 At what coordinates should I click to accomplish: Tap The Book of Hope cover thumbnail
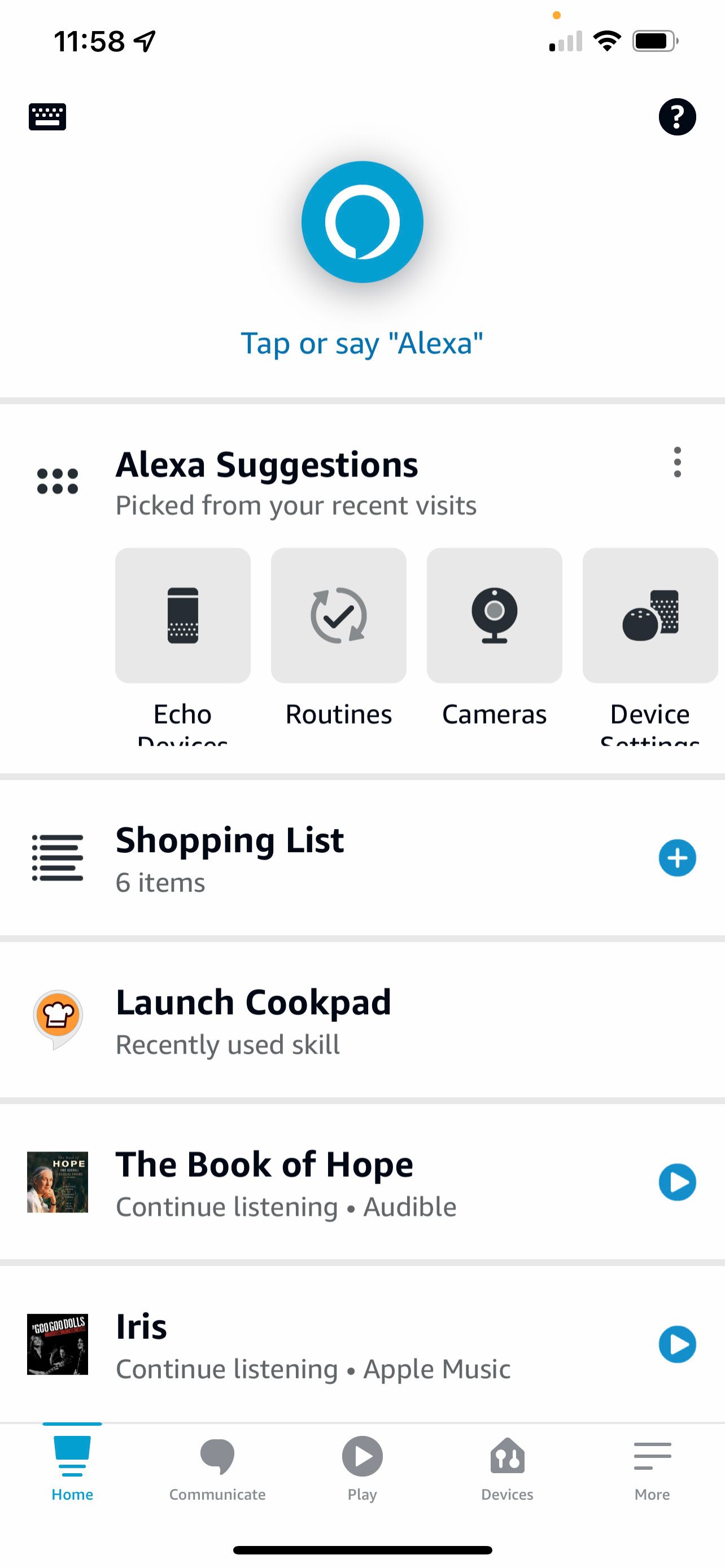[x=58, y=1183]
